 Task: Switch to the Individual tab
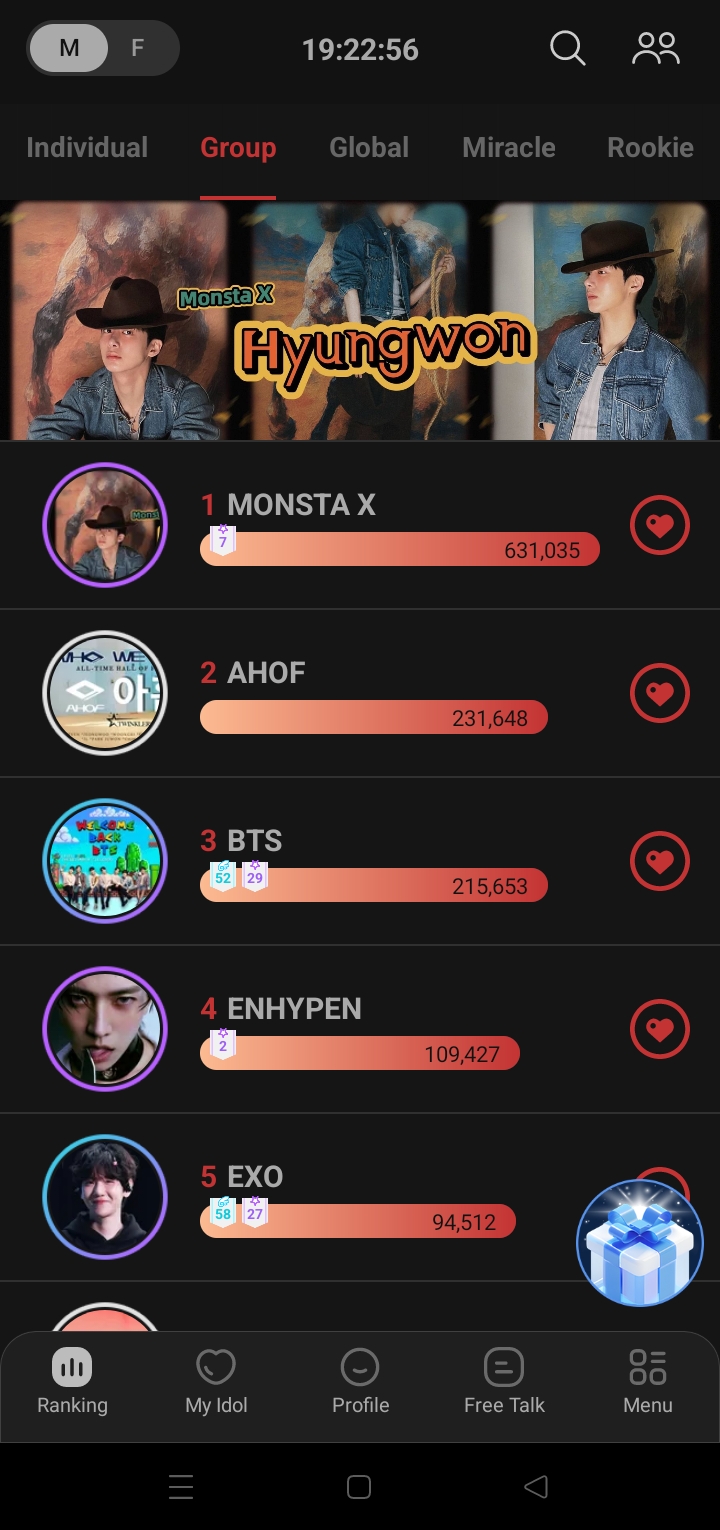[87, 148]
